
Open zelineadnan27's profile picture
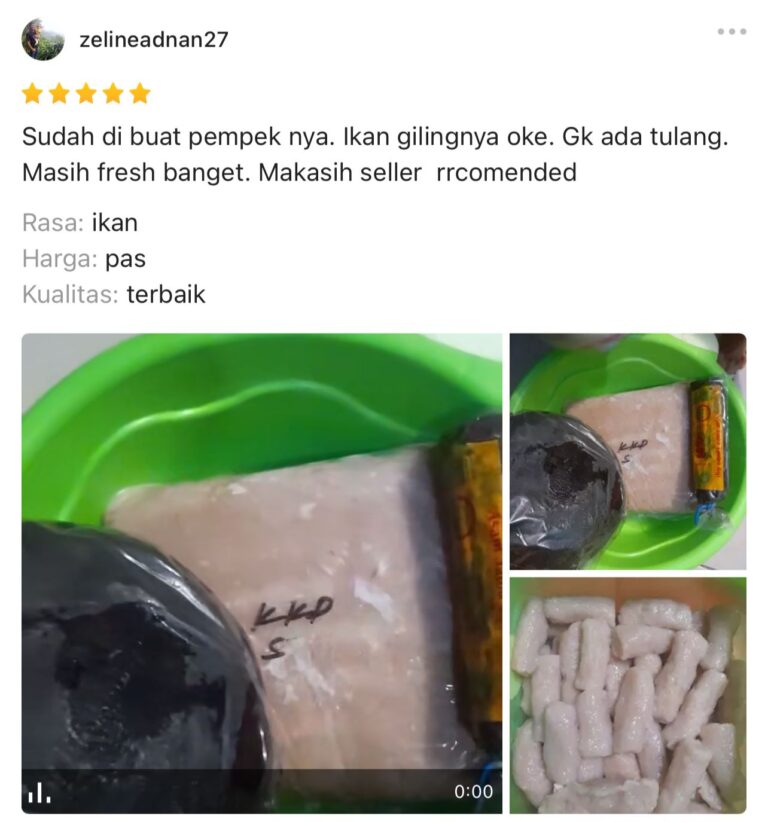click(43, 40)
